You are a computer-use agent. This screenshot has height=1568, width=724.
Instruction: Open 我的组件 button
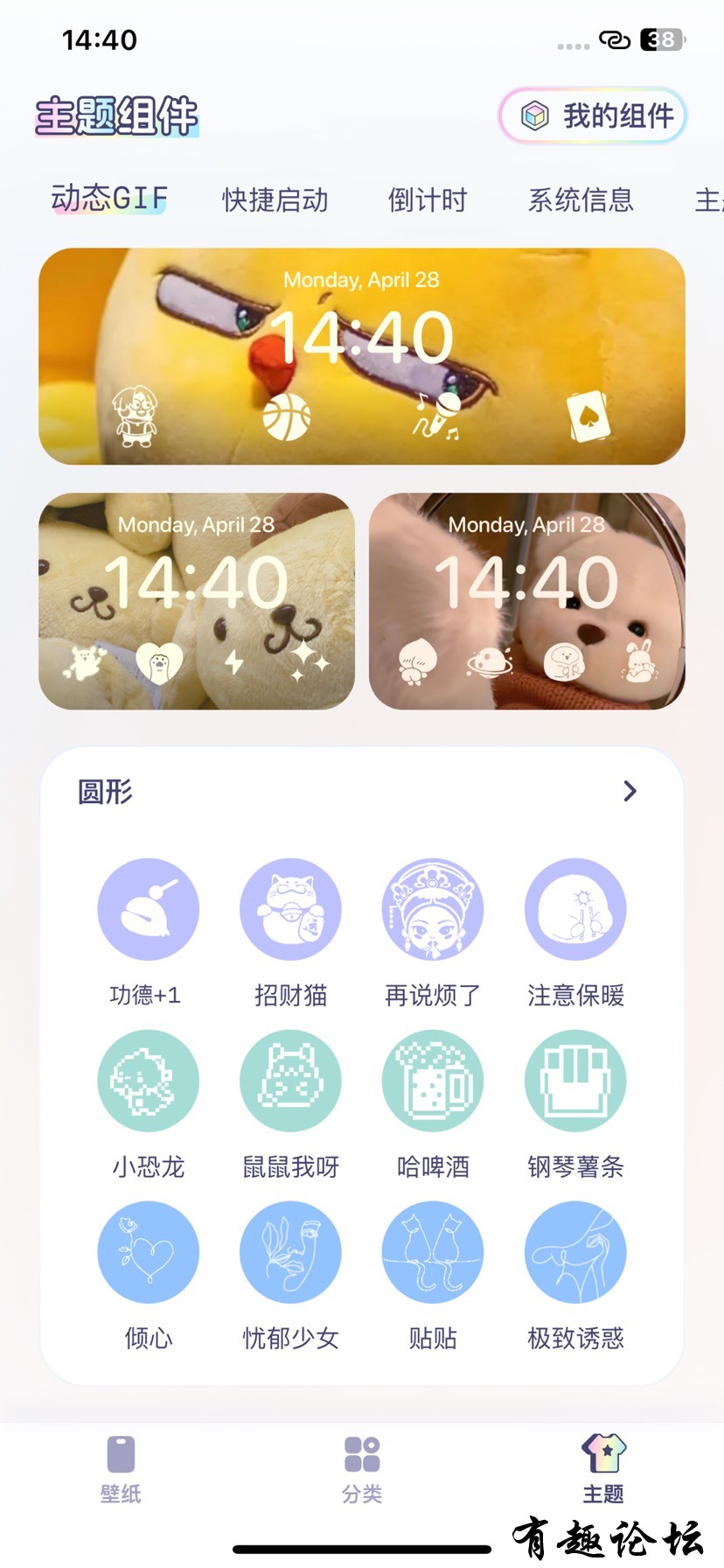(594, 115)
